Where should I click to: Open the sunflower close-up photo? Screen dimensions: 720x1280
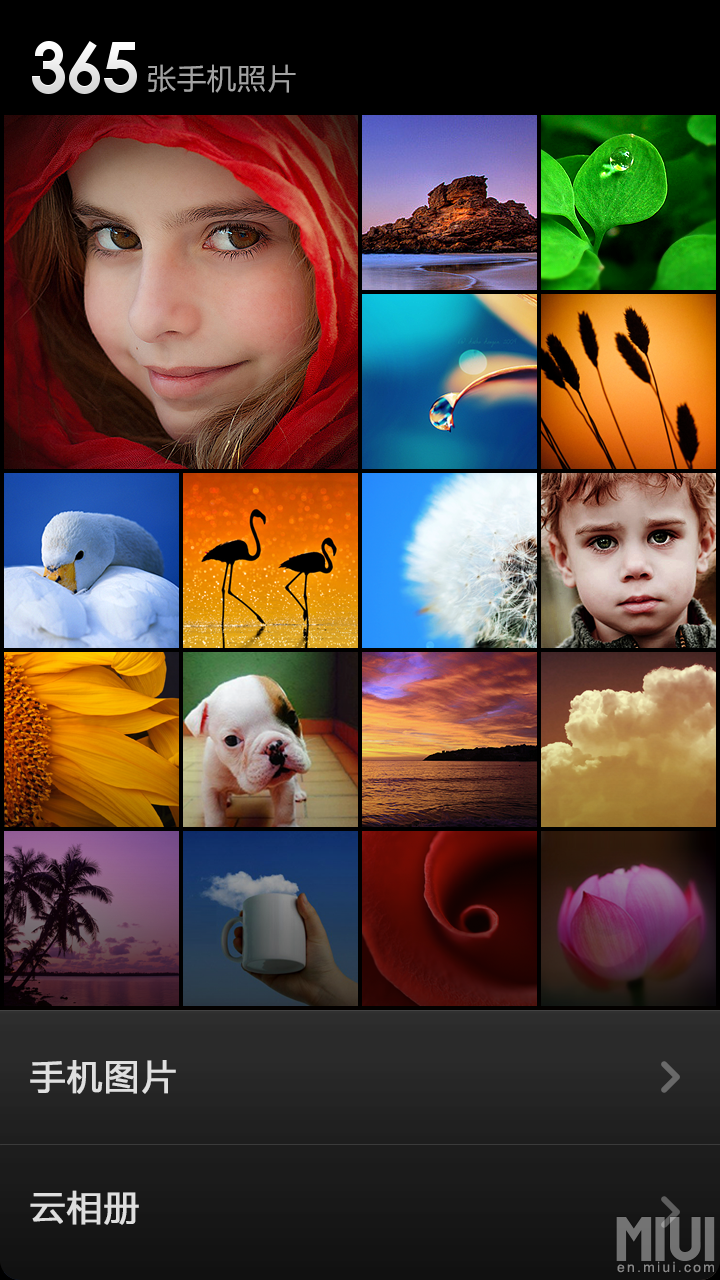[91, 739]
